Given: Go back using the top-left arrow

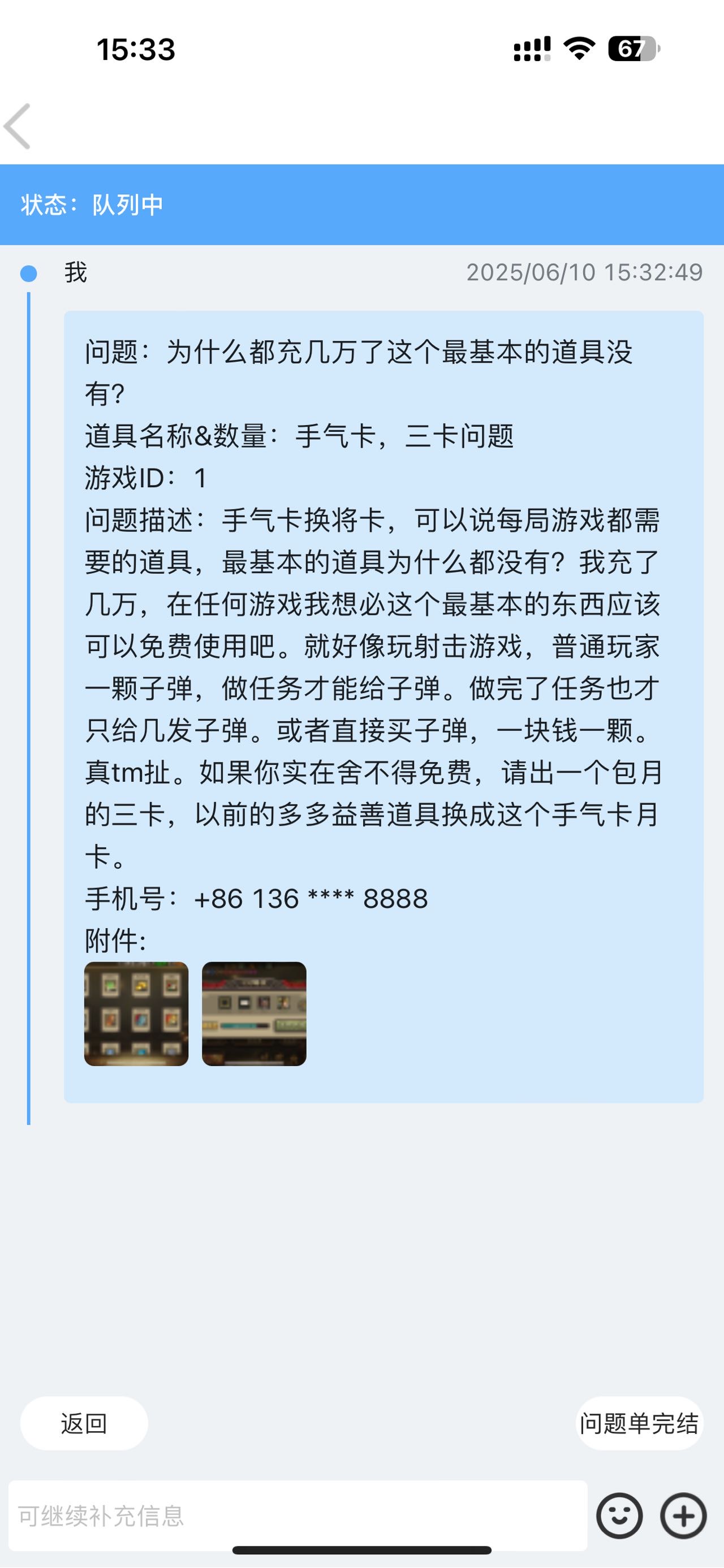Looking at the screenshot, I should tap(17, 126).
